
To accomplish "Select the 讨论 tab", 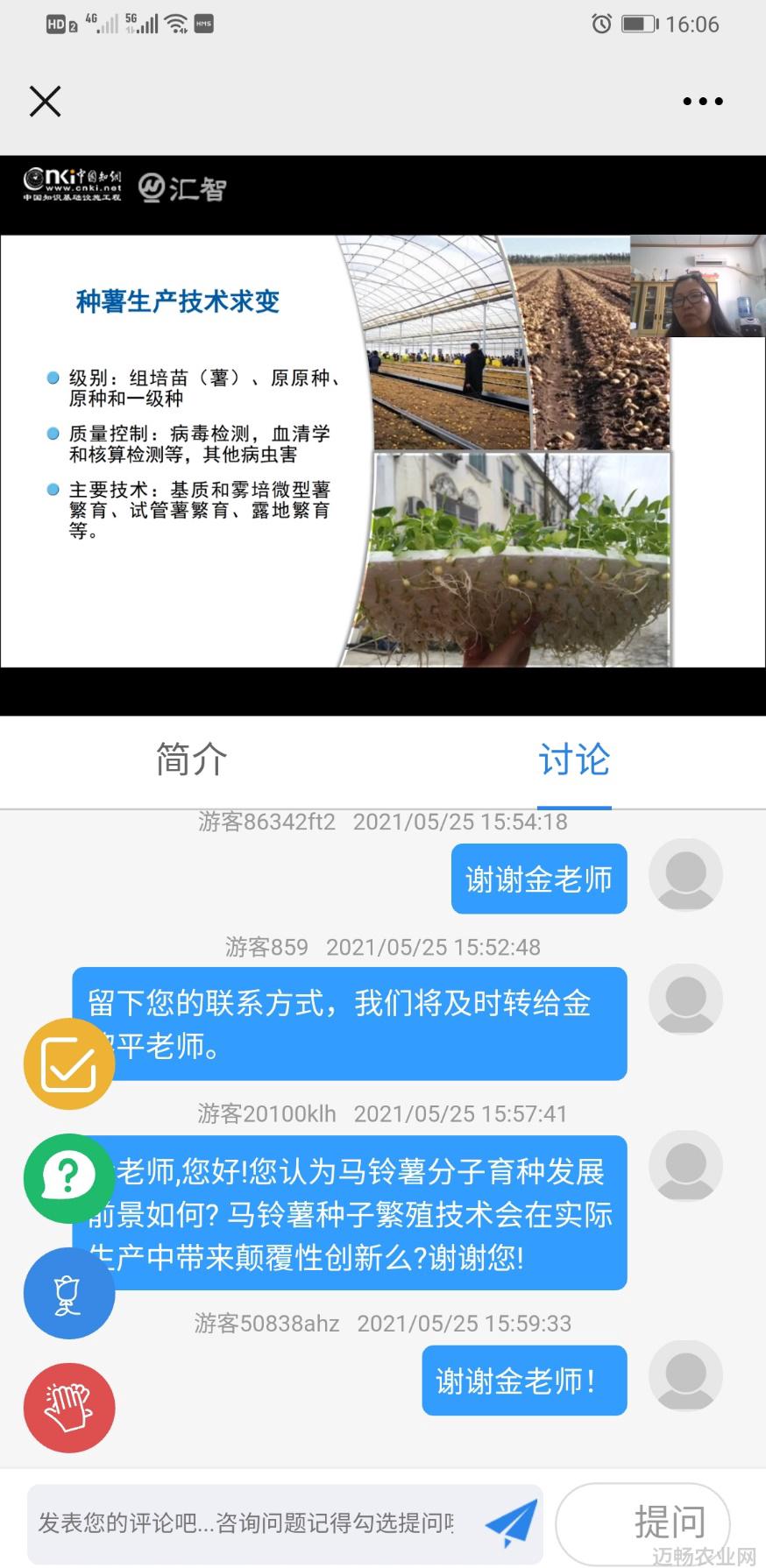I will pos(574,759).
